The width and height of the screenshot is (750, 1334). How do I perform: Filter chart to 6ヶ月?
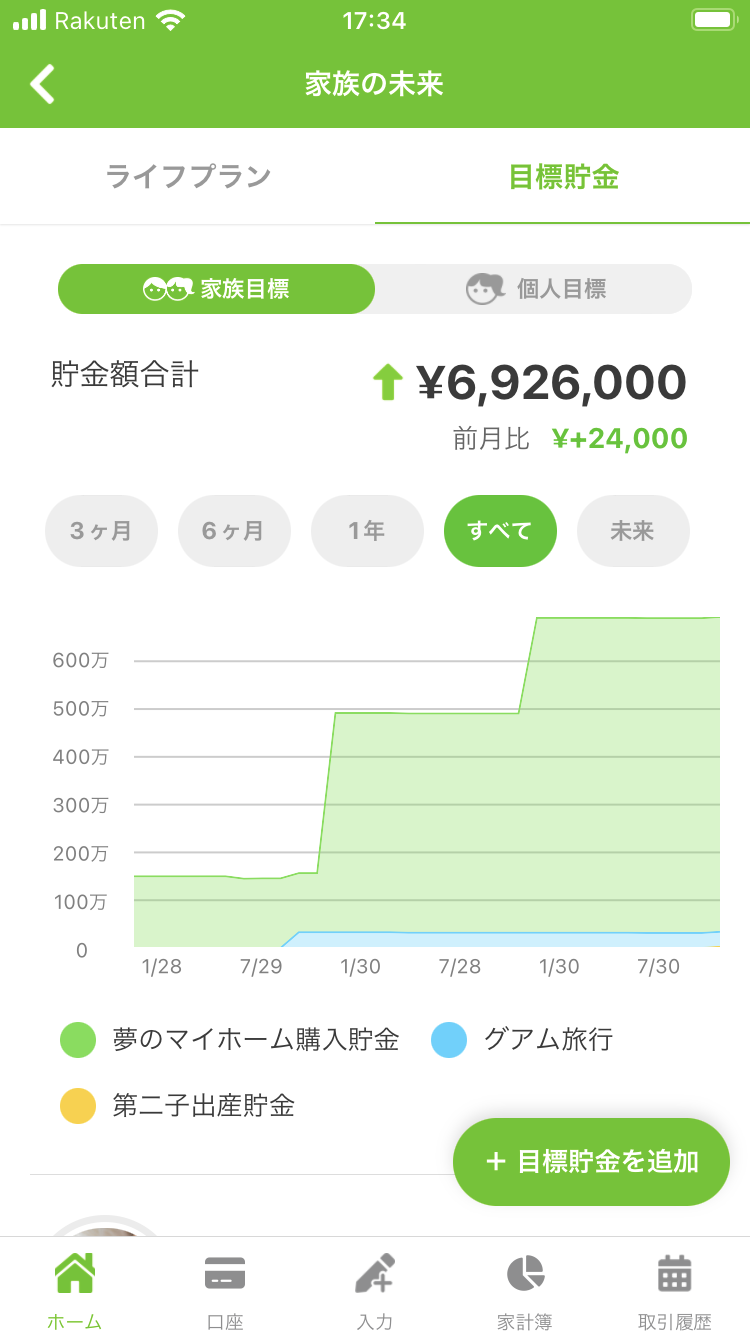coord(234,531)
